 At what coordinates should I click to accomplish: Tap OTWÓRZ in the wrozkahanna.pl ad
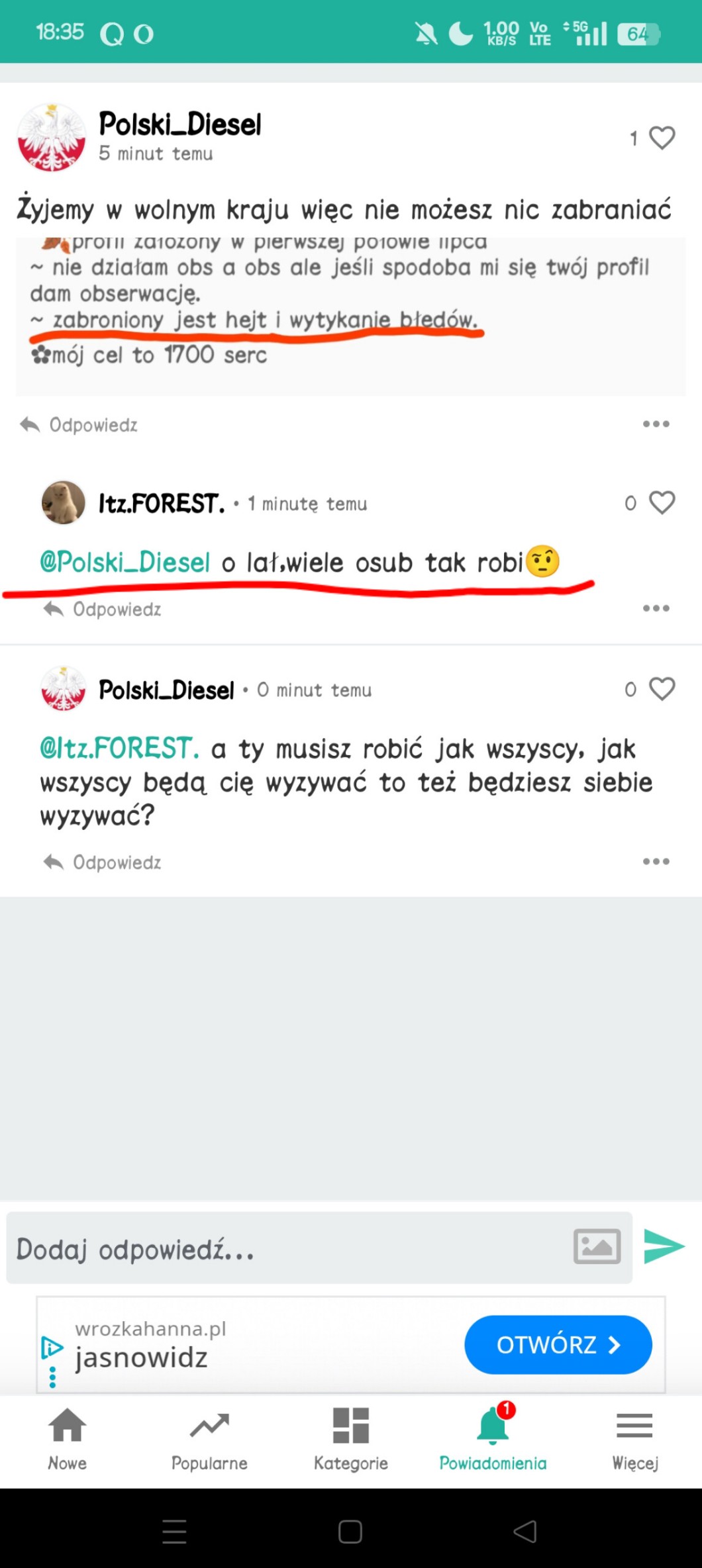558,1345
